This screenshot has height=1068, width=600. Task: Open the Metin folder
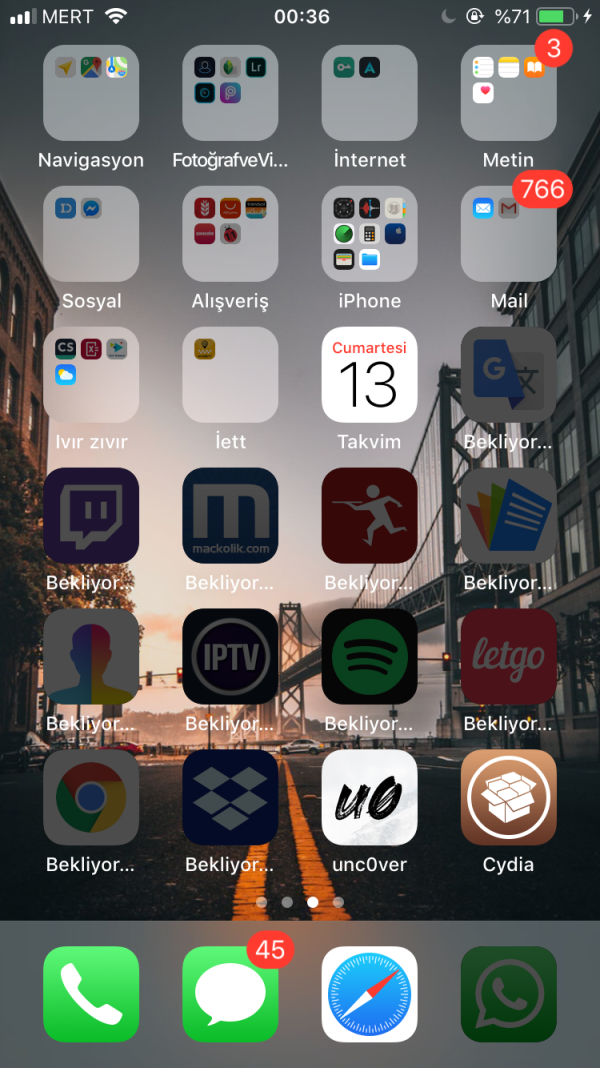pyautogui.click(x=508, y=93)
